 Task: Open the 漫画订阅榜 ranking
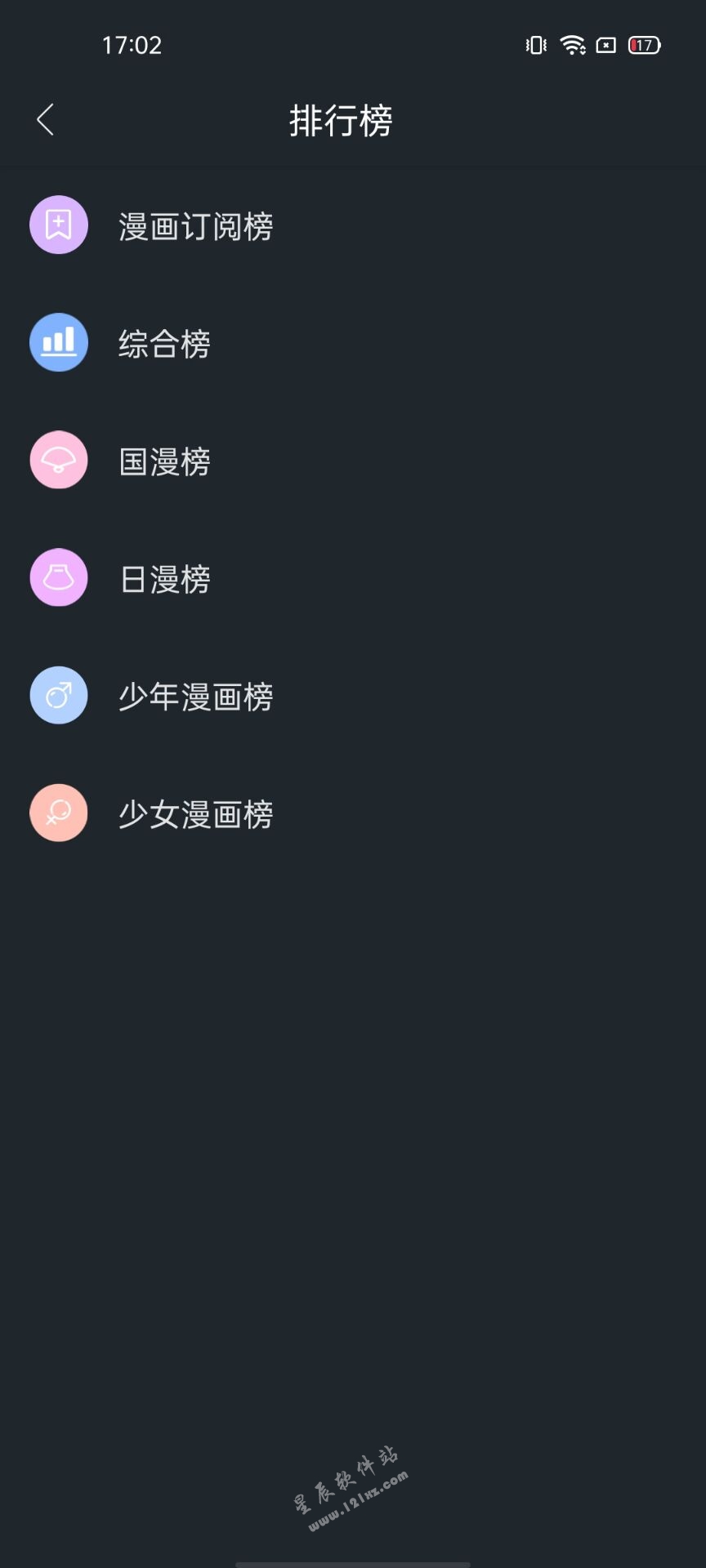pos(353,225)
